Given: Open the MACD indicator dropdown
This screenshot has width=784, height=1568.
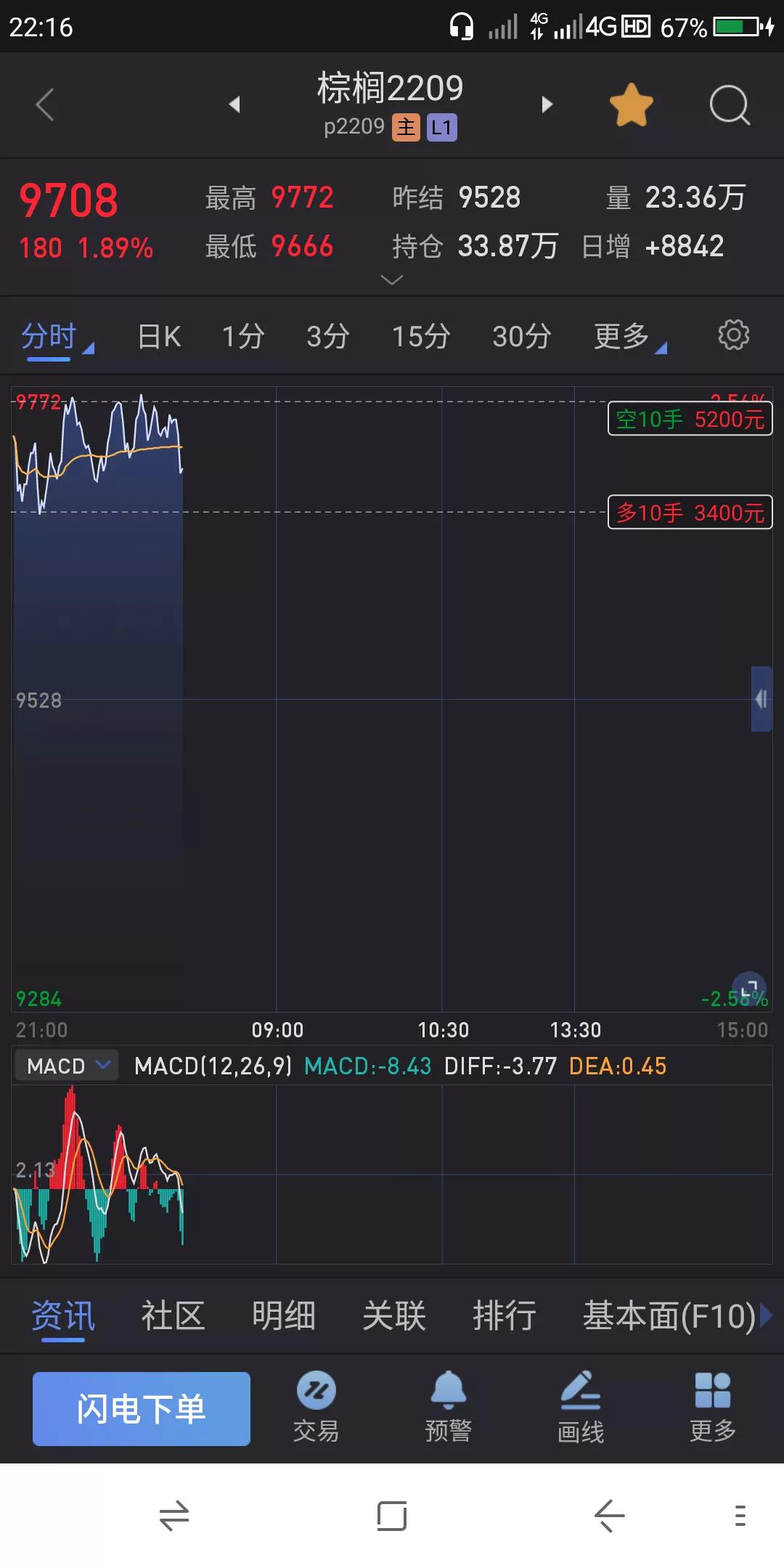Looking at the screenshot, I should click(67, 1066).
